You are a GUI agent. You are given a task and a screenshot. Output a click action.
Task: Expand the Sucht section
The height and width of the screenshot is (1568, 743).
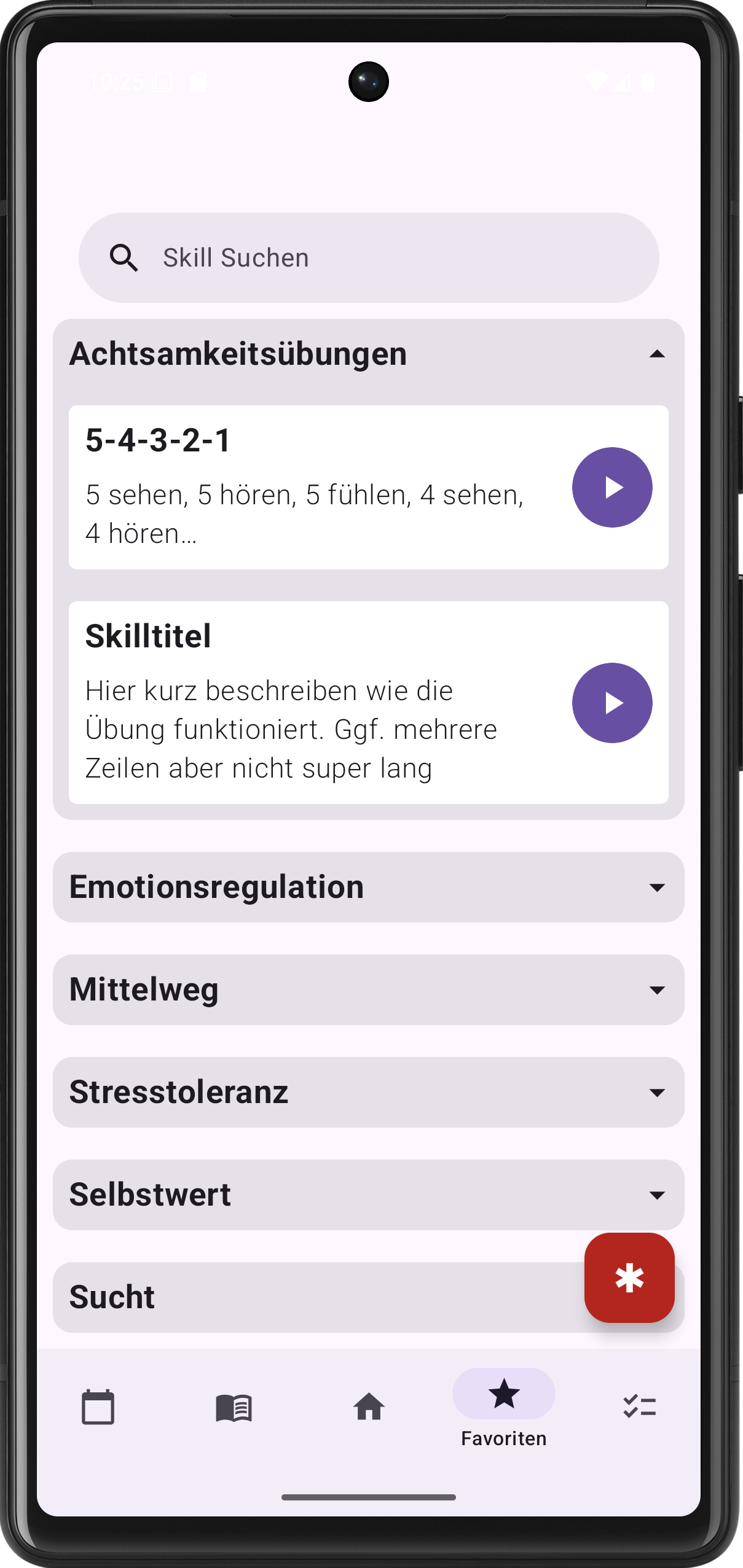(x=307, y=1297)
